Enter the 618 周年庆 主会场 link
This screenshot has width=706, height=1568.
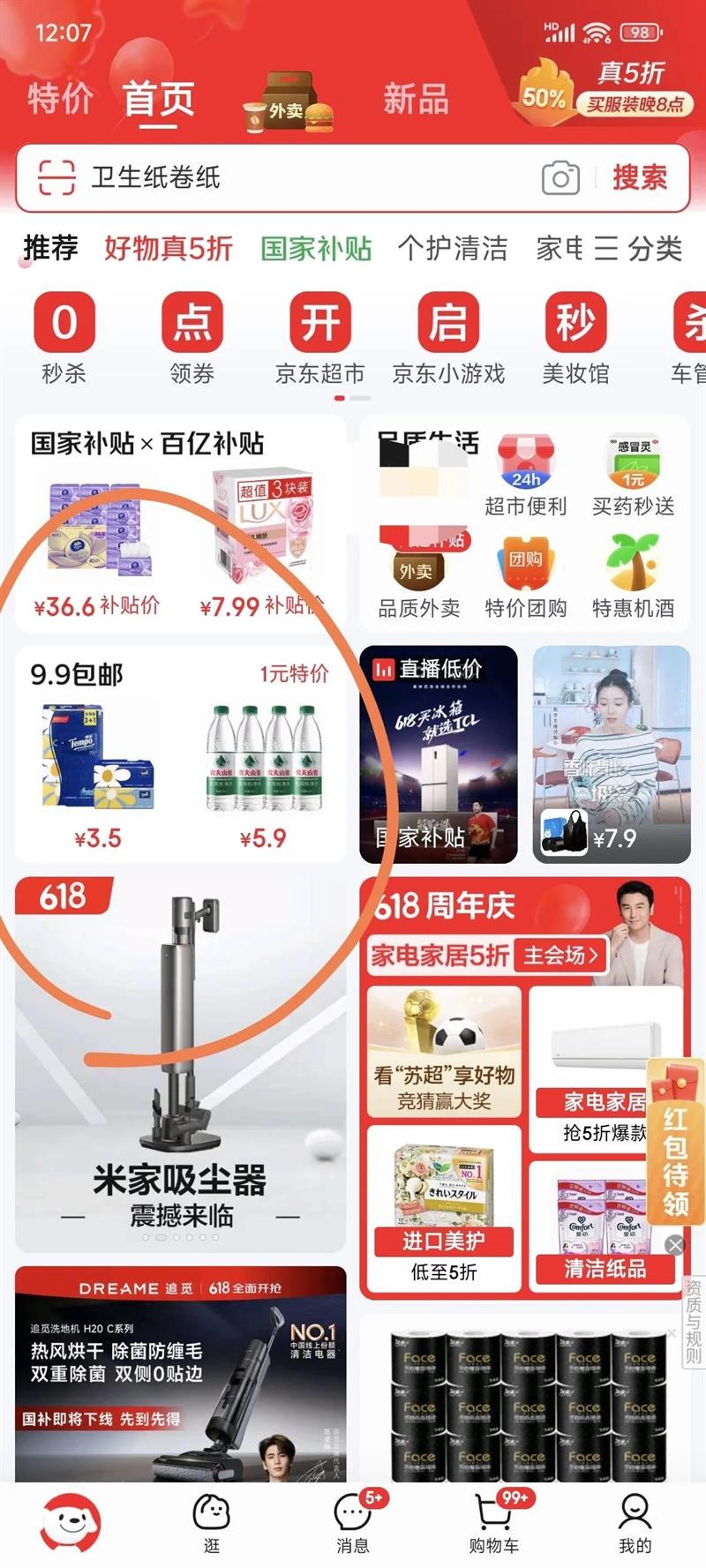point(560,955)
